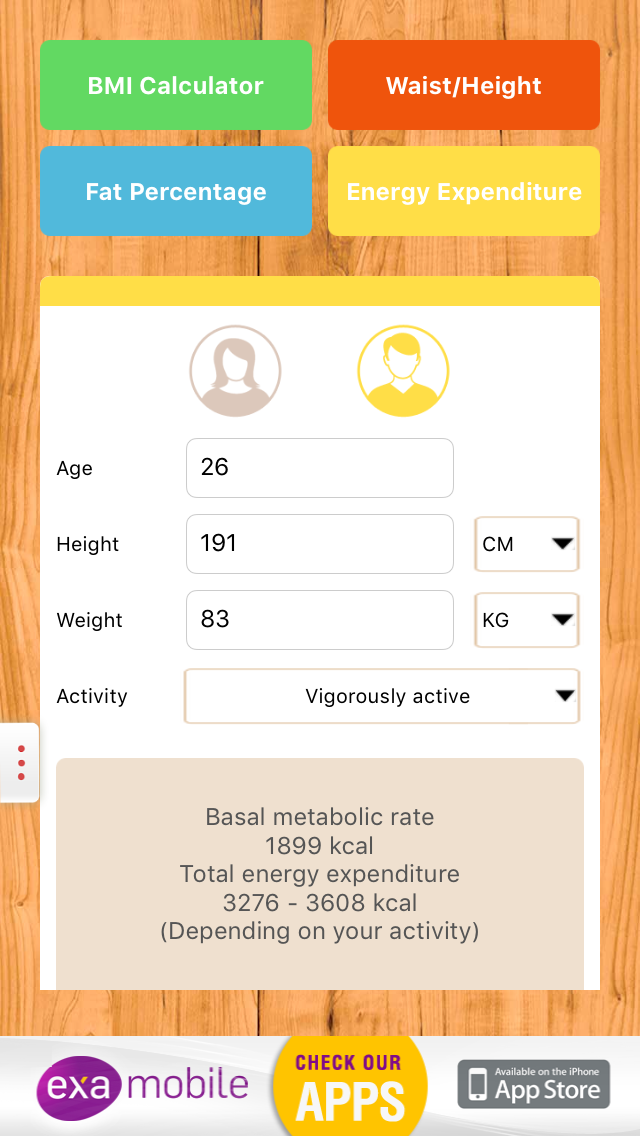Expand the Activity level dropdown
This screenshot has height=1136, width=640.
(x=382, y=696)
